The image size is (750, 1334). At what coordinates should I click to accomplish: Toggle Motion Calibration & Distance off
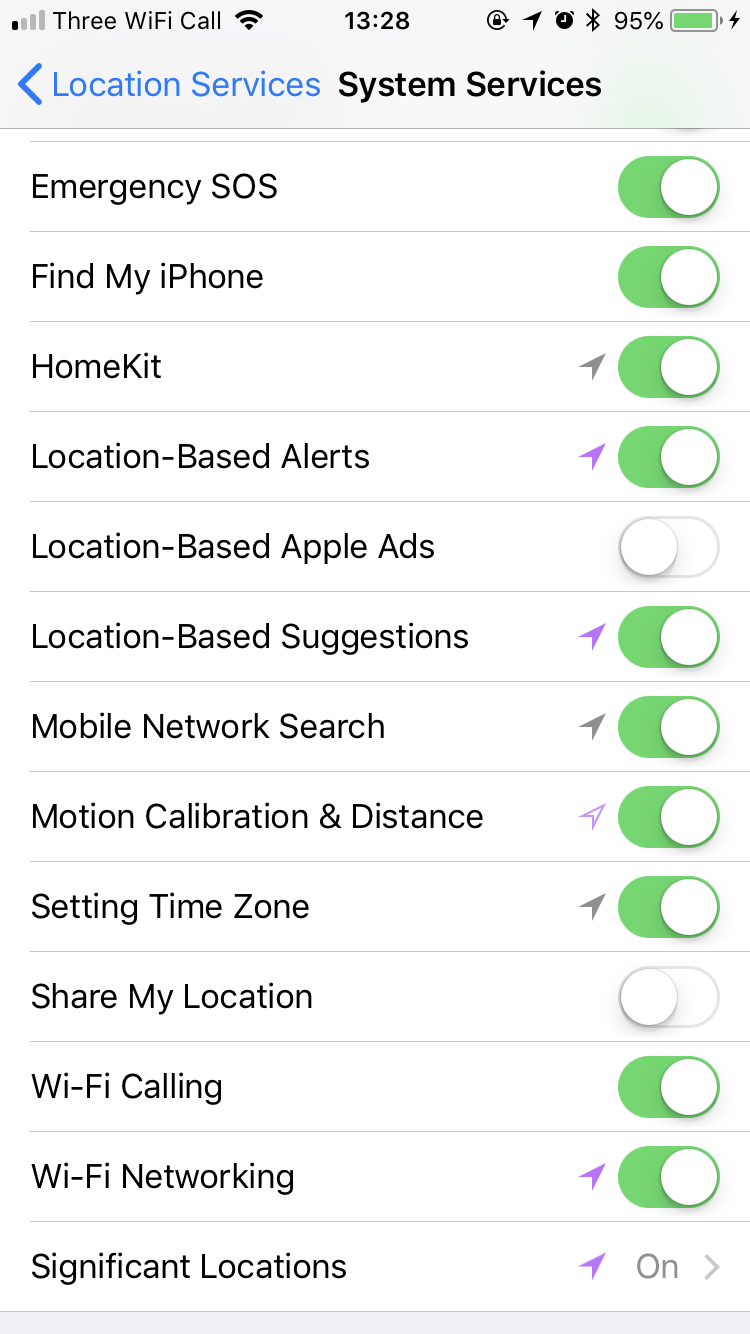pos(668,817)
